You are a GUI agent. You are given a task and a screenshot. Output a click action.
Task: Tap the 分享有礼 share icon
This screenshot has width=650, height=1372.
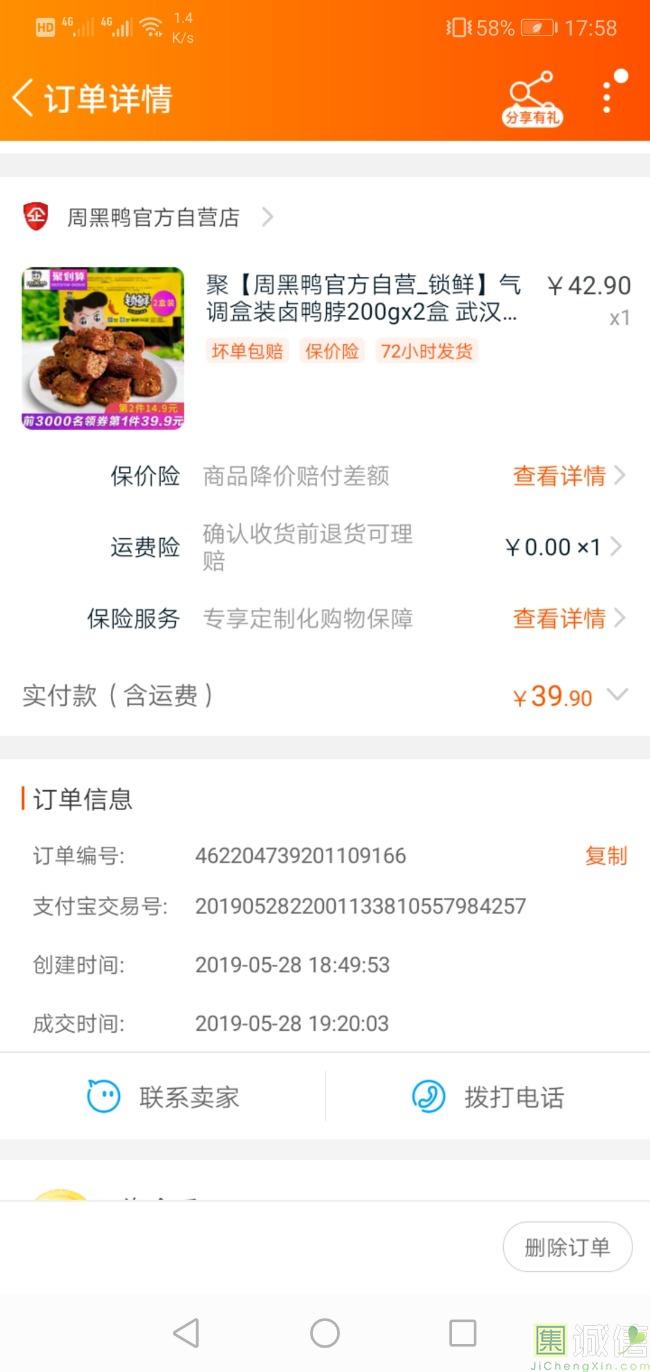pos(532,99)
